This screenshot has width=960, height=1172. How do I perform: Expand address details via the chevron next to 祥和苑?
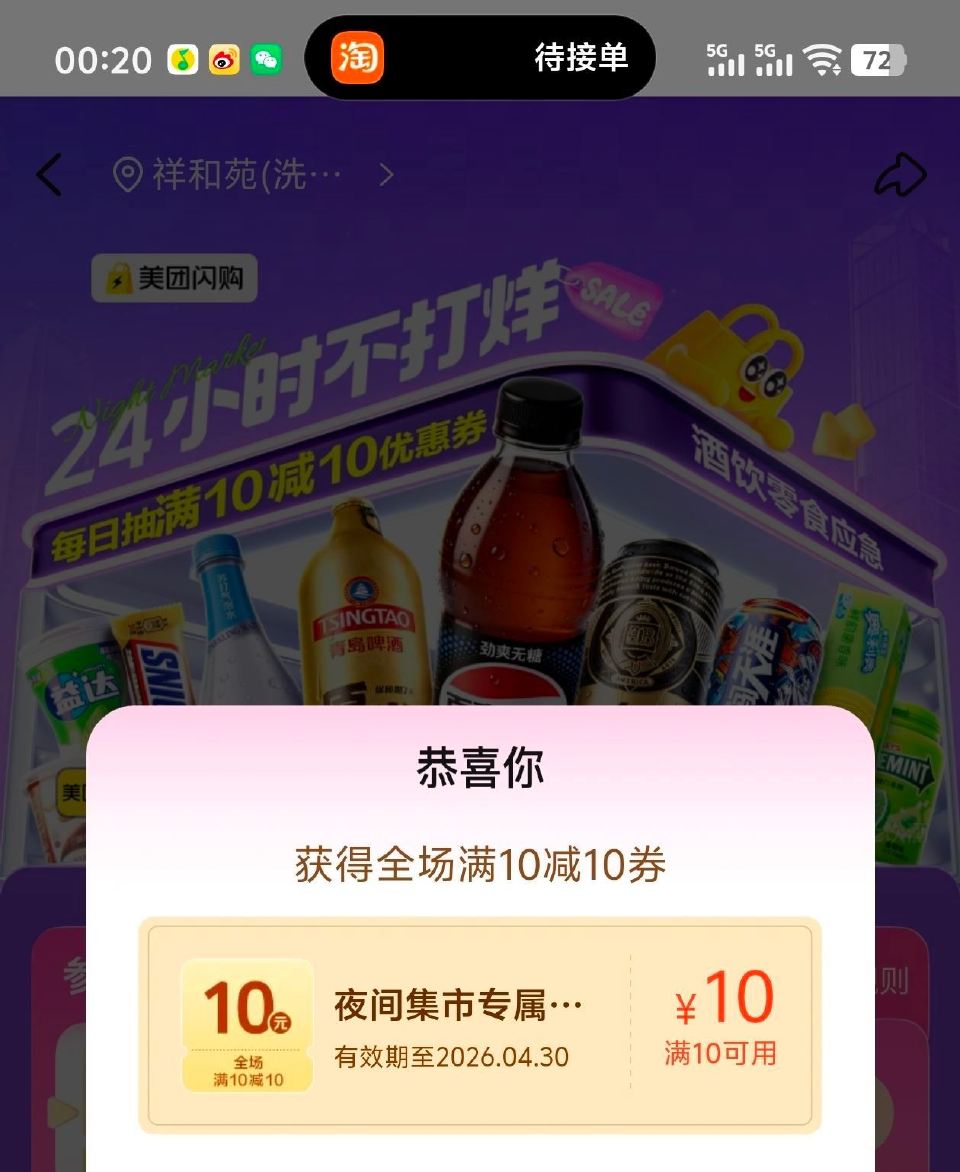385,175
